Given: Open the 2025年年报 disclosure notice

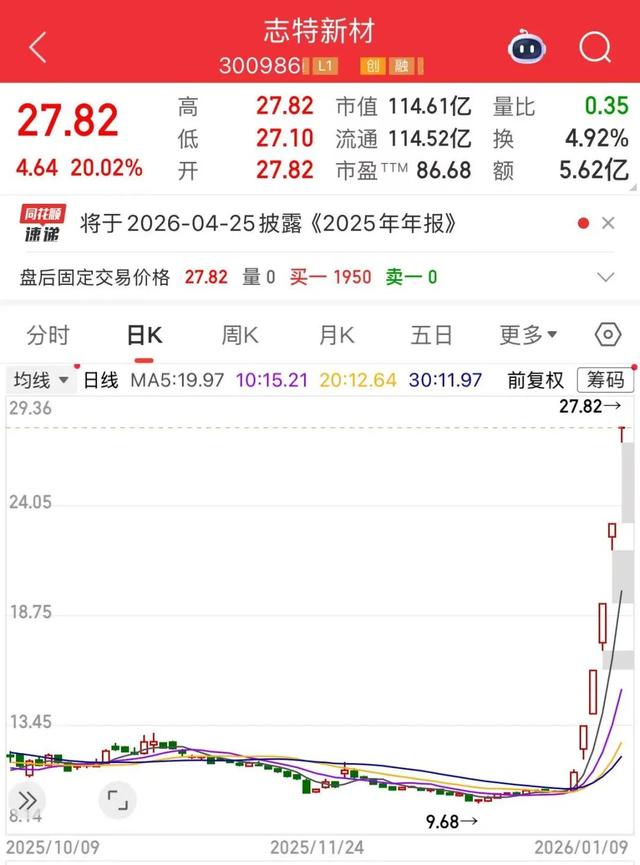Looking at the screenshot, I should click(x=268, y=224).
